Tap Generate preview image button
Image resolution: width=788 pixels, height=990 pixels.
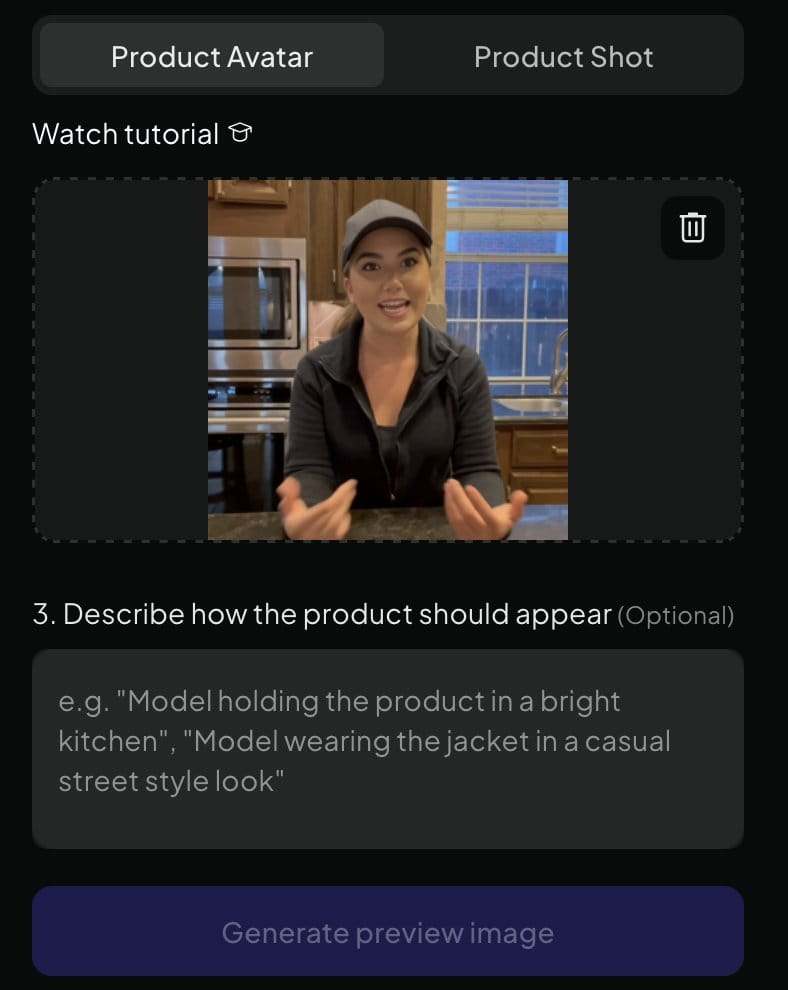[x=388, y=932]
